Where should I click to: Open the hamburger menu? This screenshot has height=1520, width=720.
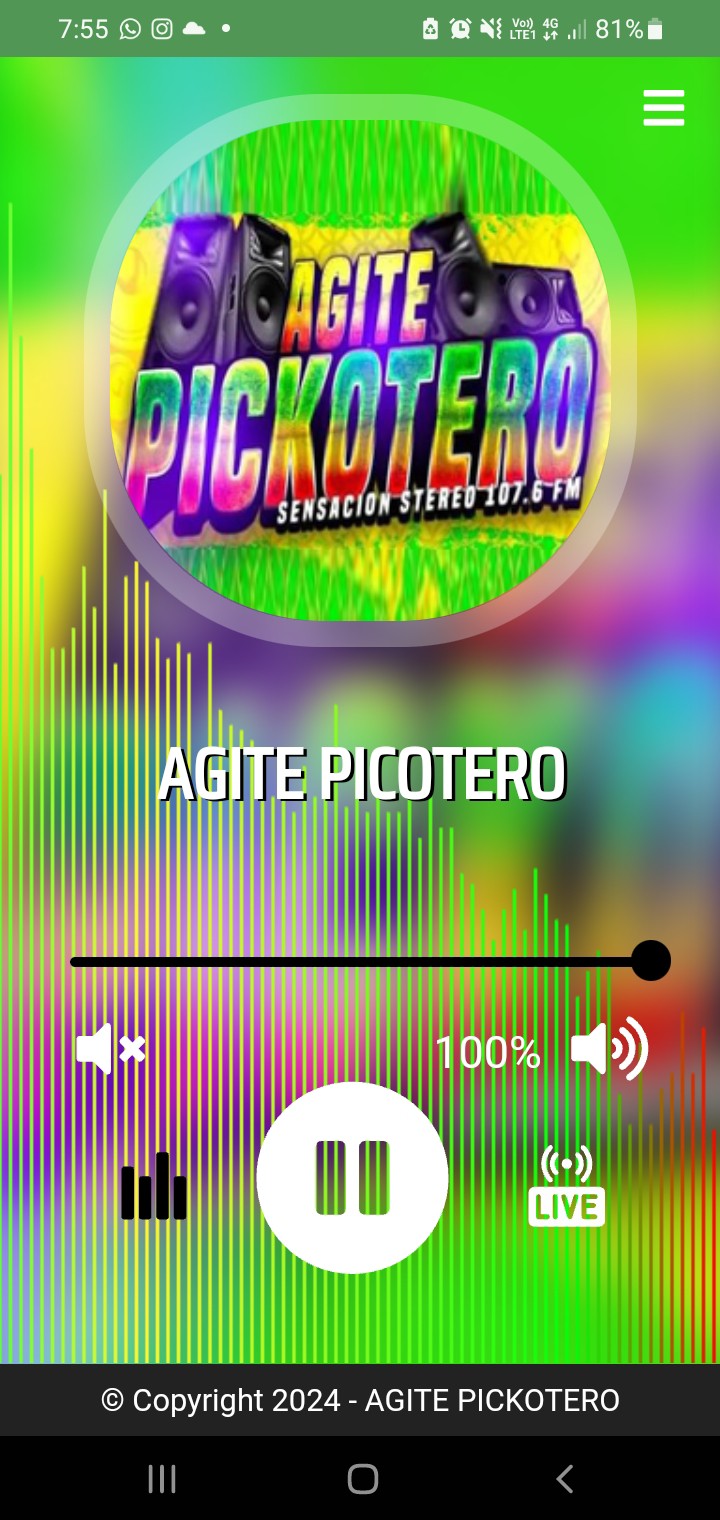tap(663, 108)
